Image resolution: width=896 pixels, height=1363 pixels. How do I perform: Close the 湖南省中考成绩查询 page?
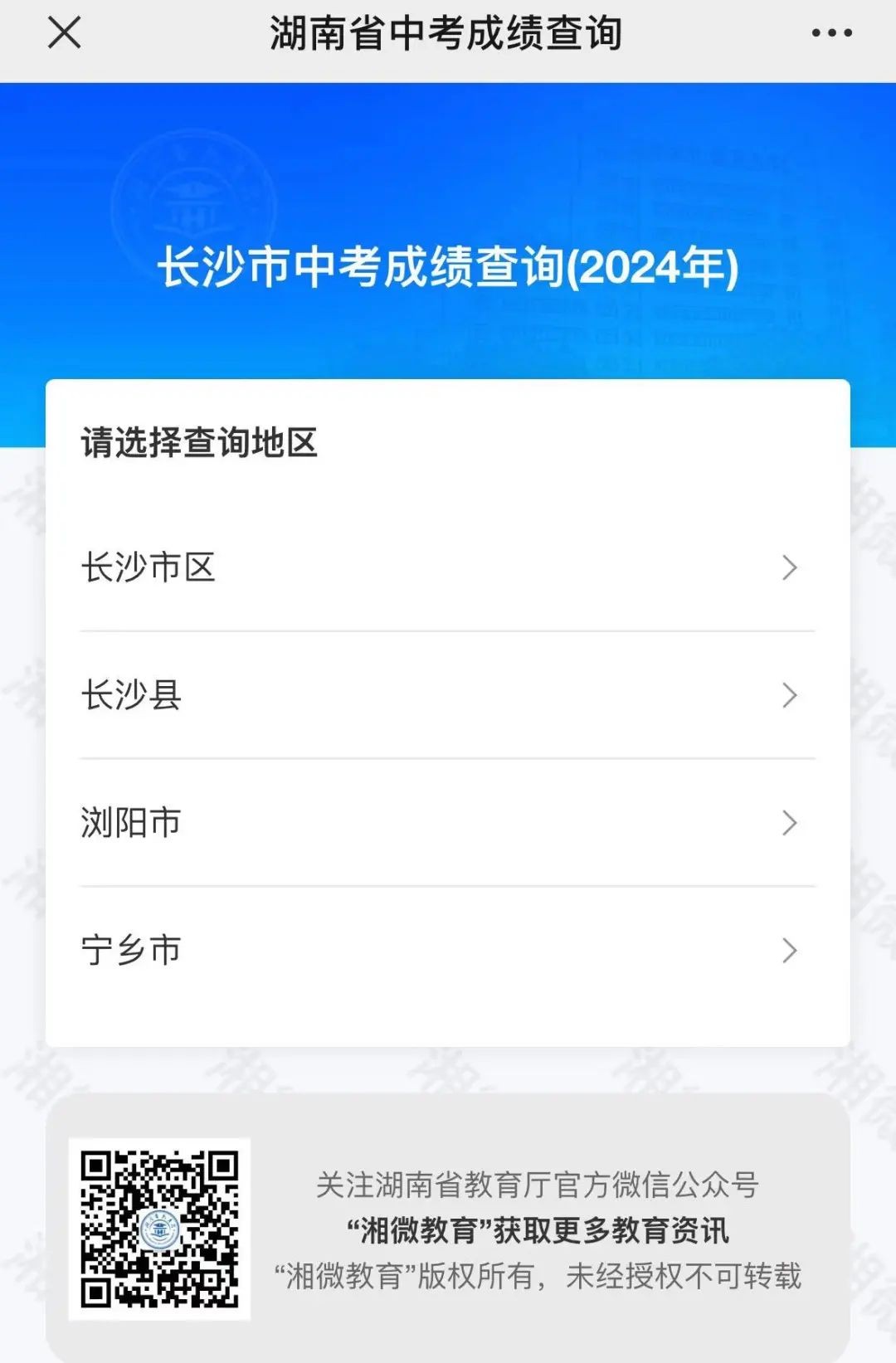pos(64,34)
